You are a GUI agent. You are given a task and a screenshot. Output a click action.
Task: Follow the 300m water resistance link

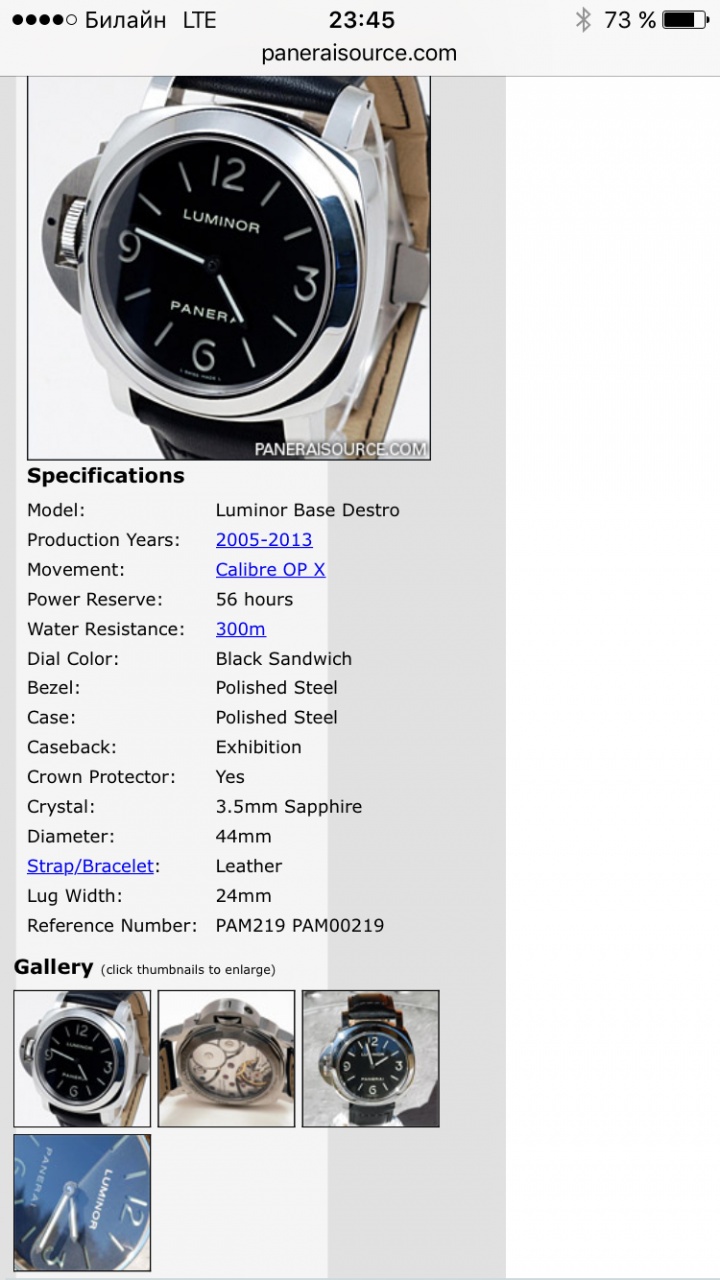pyautogui.click(x=241, y=629)
